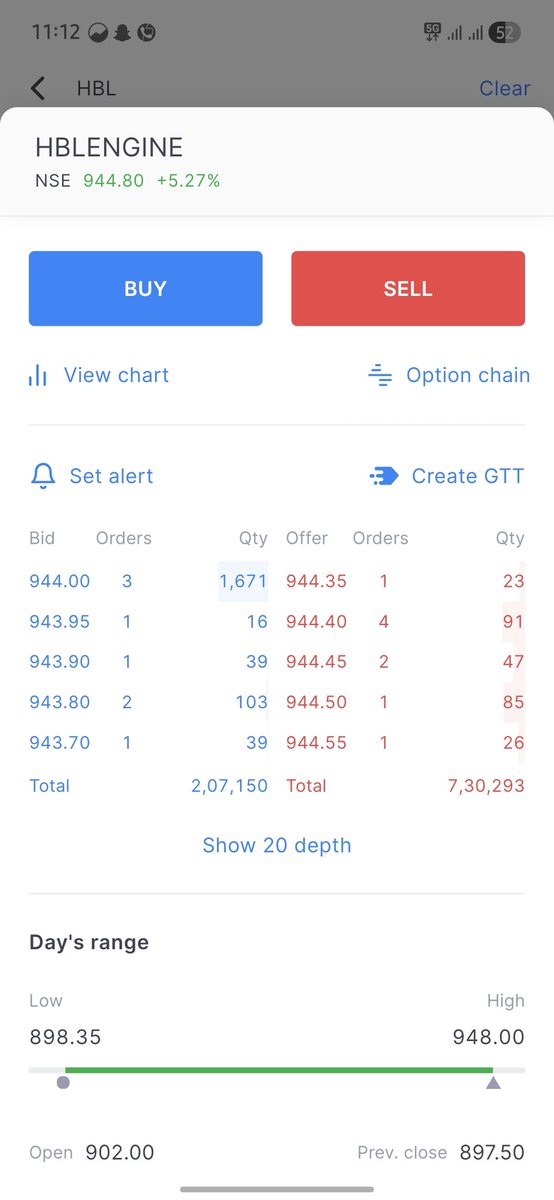Select offer price 944.35

click(316, 581)
